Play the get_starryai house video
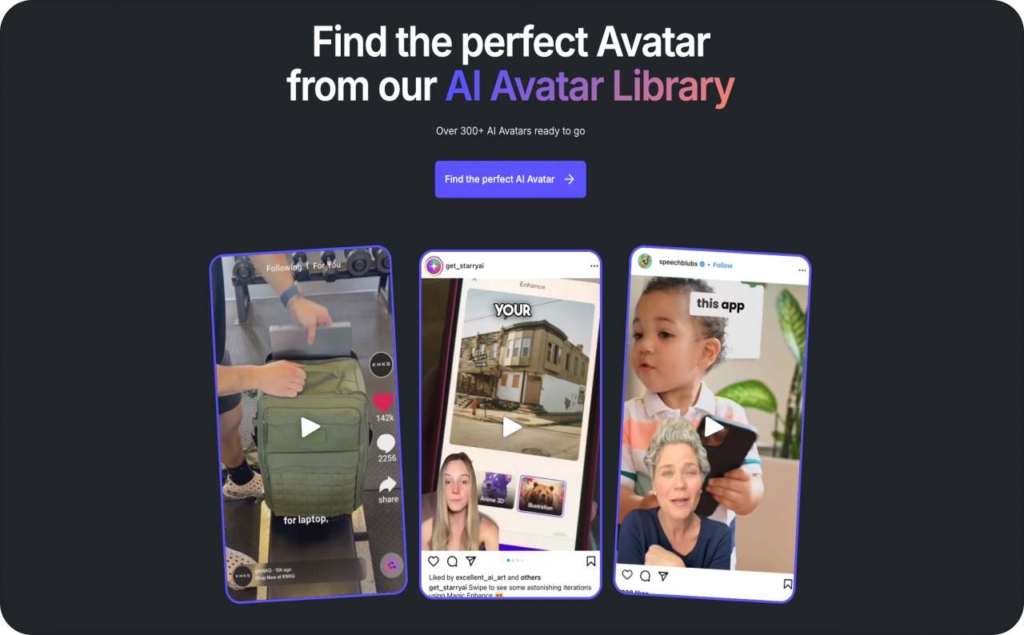Image resolution: width=1024 pixels, height=635 pixels. (x=512, y=427)
